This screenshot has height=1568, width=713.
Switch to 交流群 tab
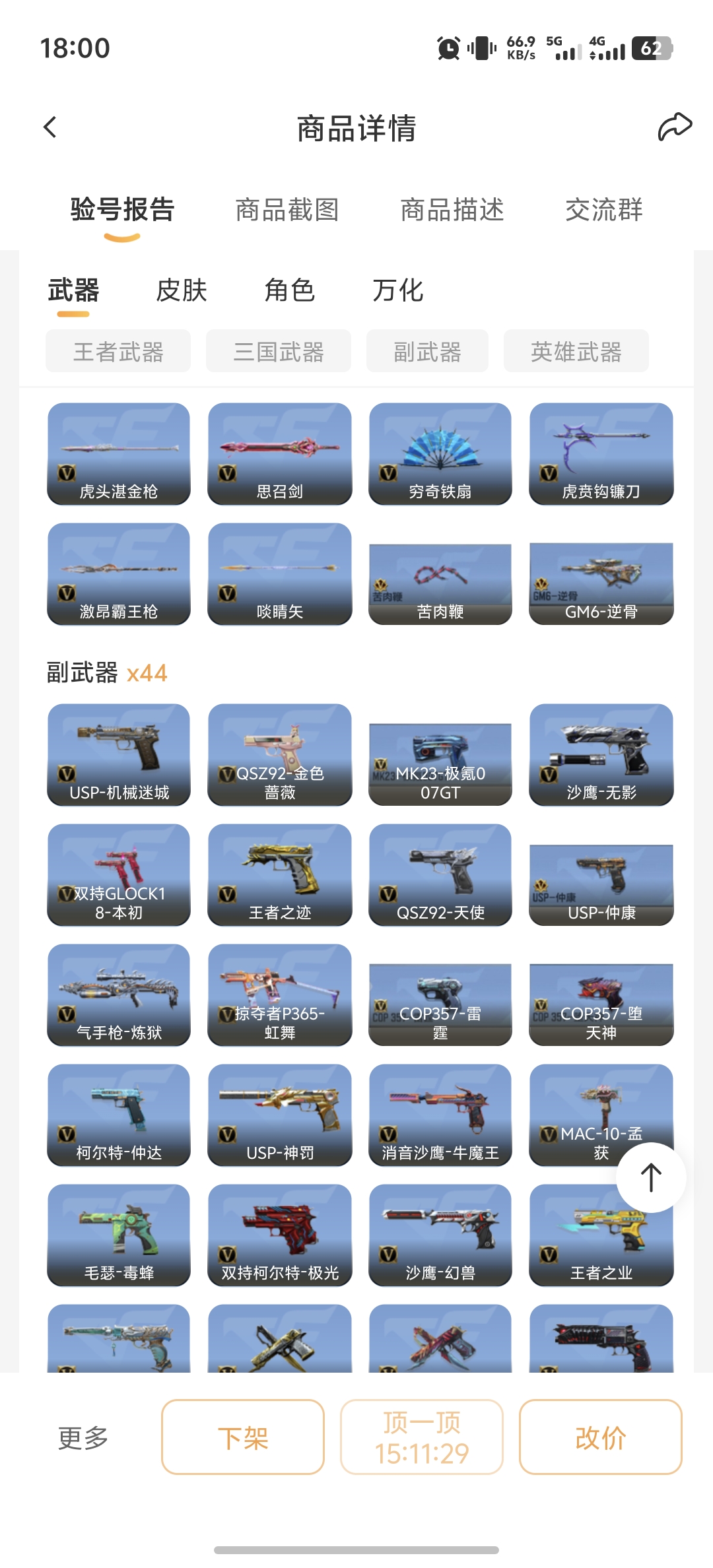click(604, 210)
